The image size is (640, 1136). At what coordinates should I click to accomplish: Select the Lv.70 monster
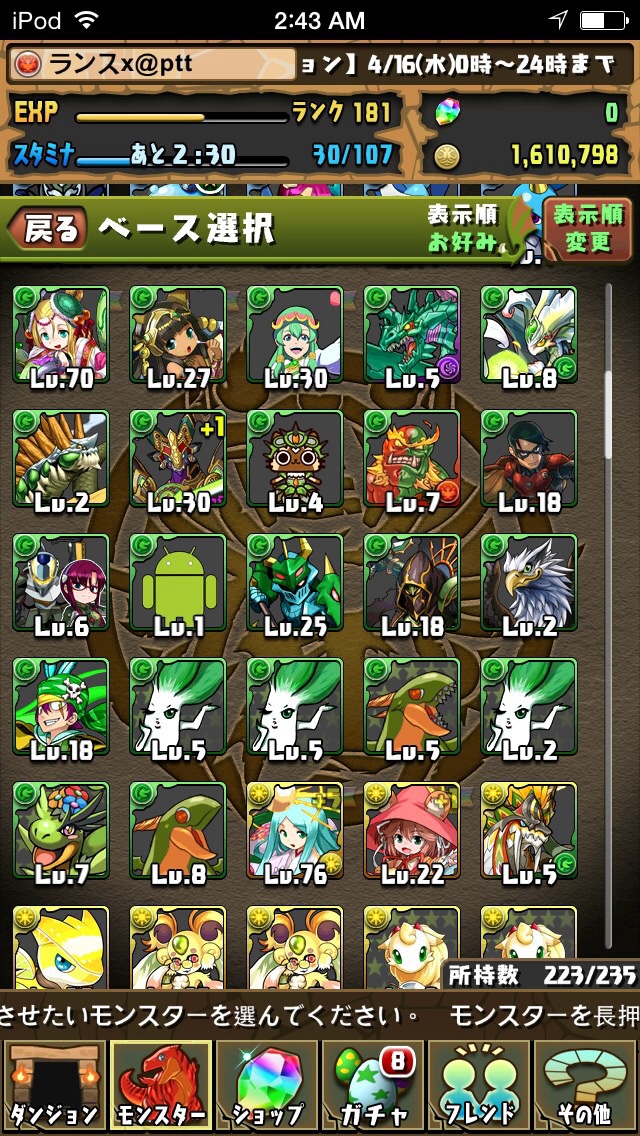tap(61, 335)
